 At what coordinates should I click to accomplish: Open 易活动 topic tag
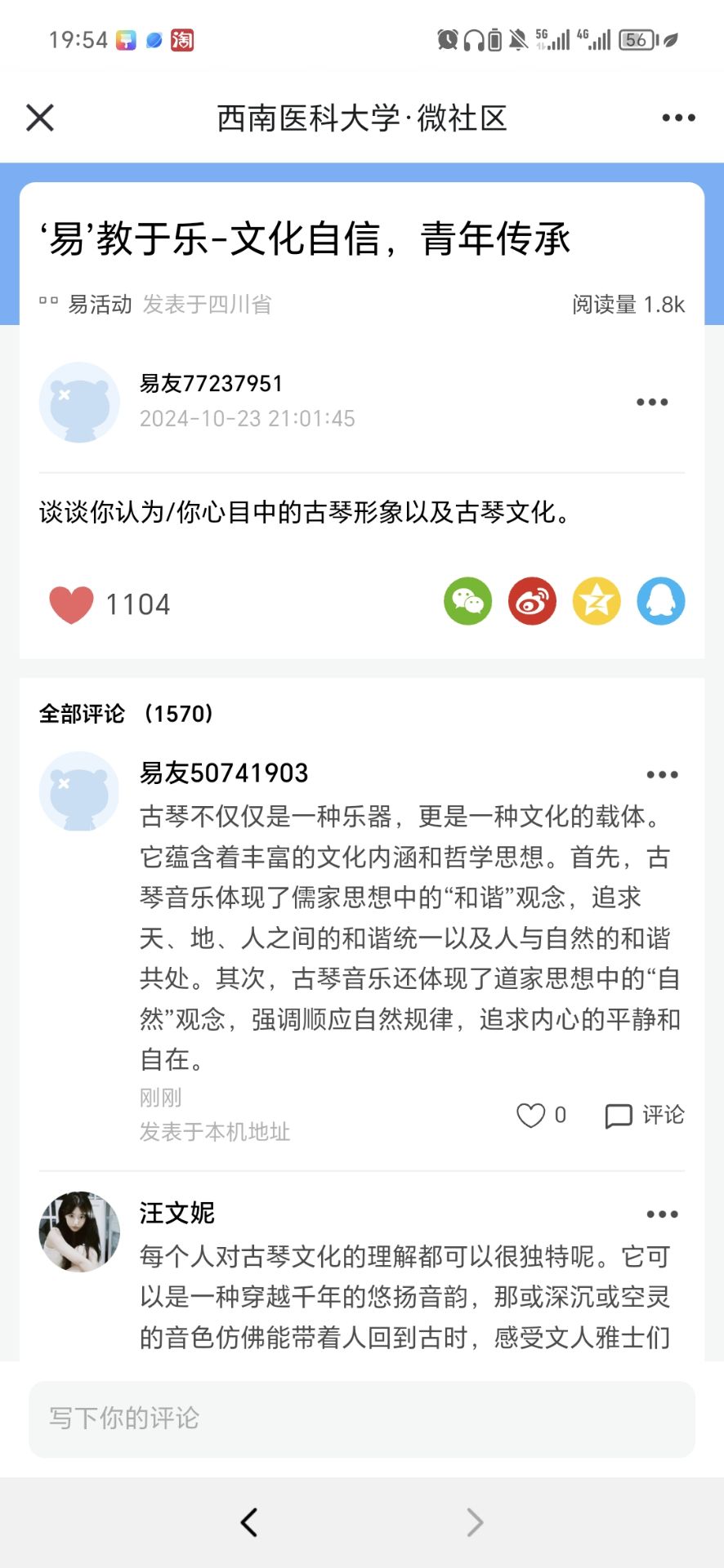click(100, 305)
